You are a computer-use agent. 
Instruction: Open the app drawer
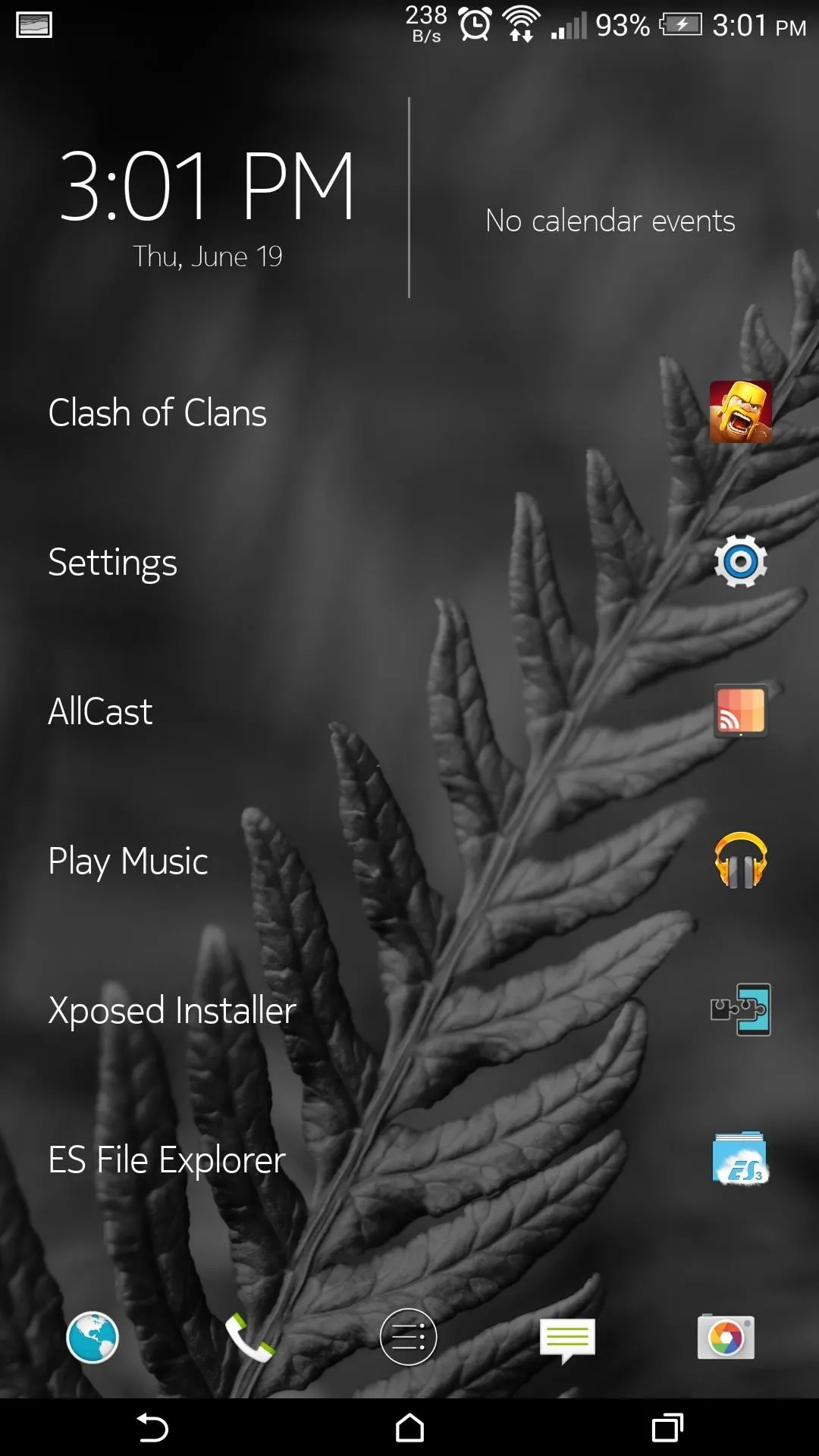click(x=409, y=1337)
